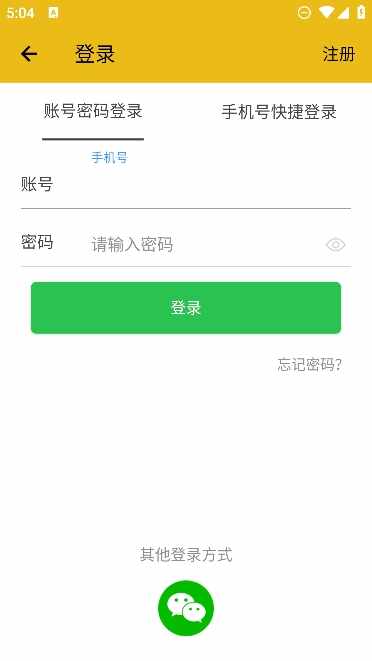Open the 忘记密码? link

310,365
